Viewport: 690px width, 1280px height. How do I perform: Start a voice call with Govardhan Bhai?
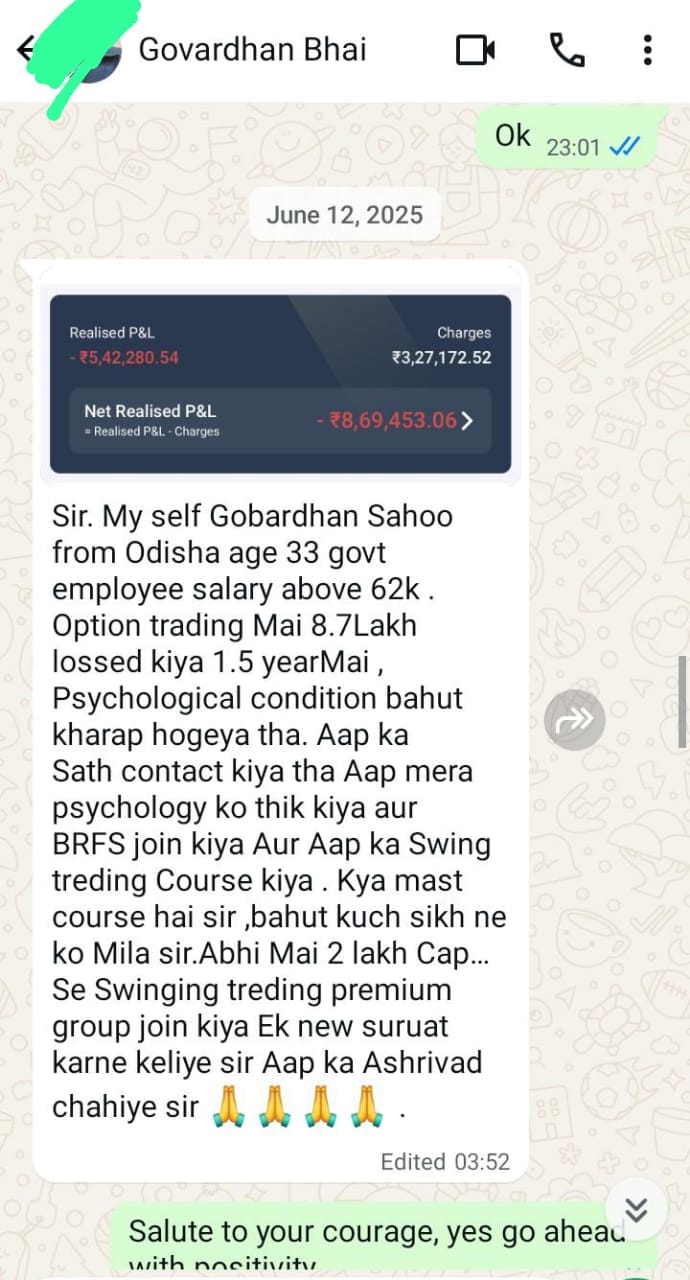pyautogui.click(x=567, y=50)
